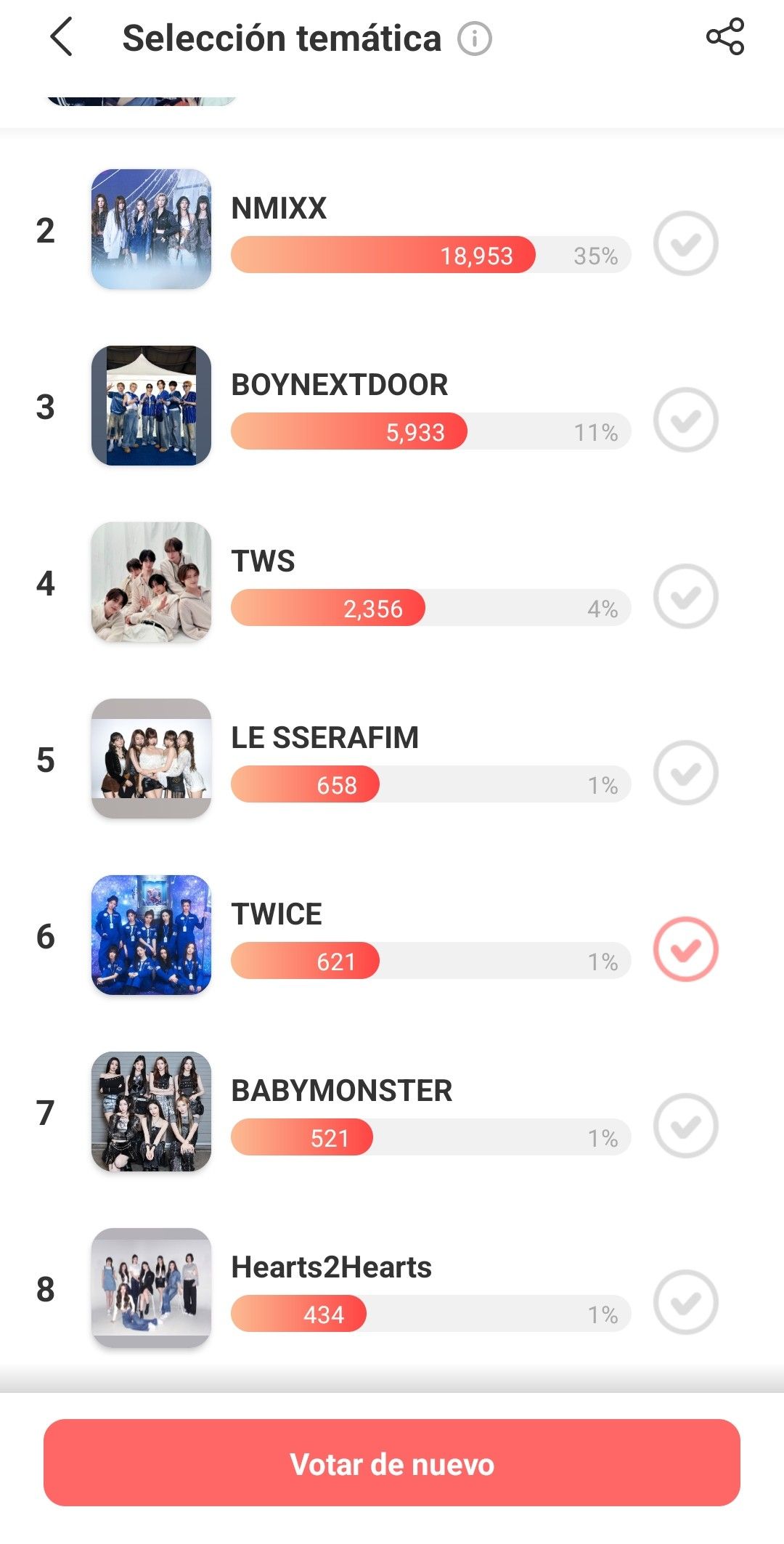The height and width of the screenshot is (1544, 784).
Task: Open the TWICE group photo
Action: [151, 935]
